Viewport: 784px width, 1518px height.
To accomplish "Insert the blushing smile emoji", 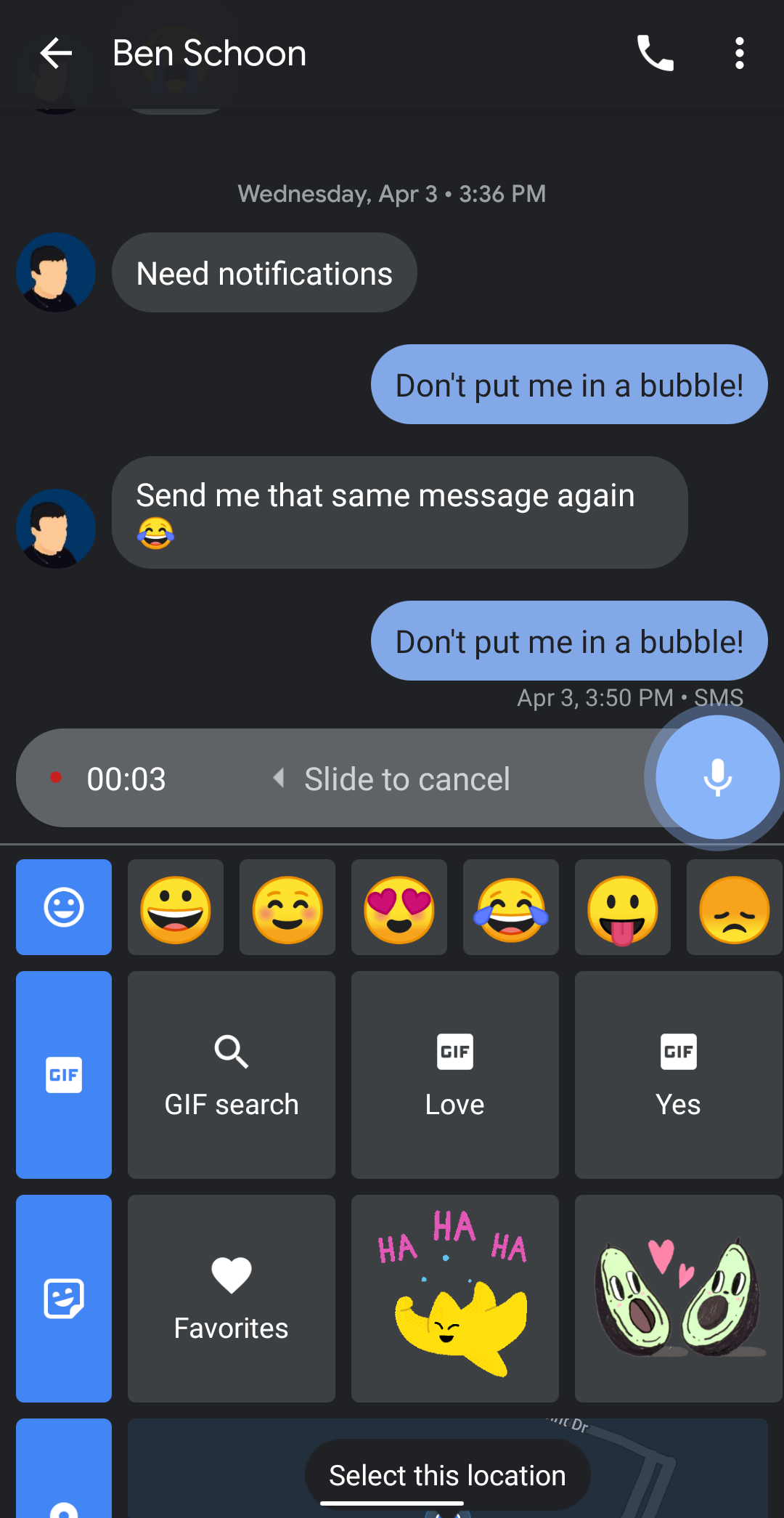I will [287, 907].
